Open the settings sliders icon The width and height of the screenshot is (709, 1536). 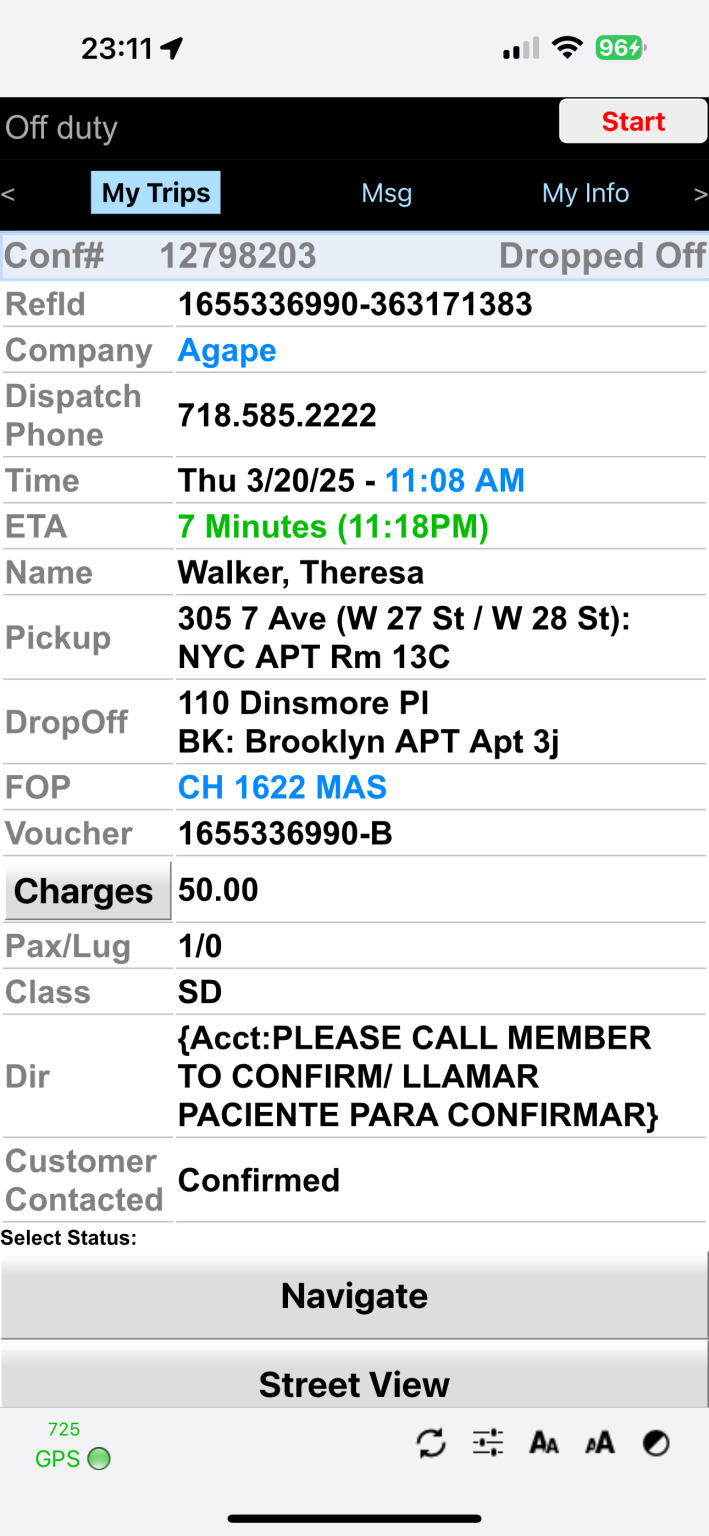(488, 1443)
